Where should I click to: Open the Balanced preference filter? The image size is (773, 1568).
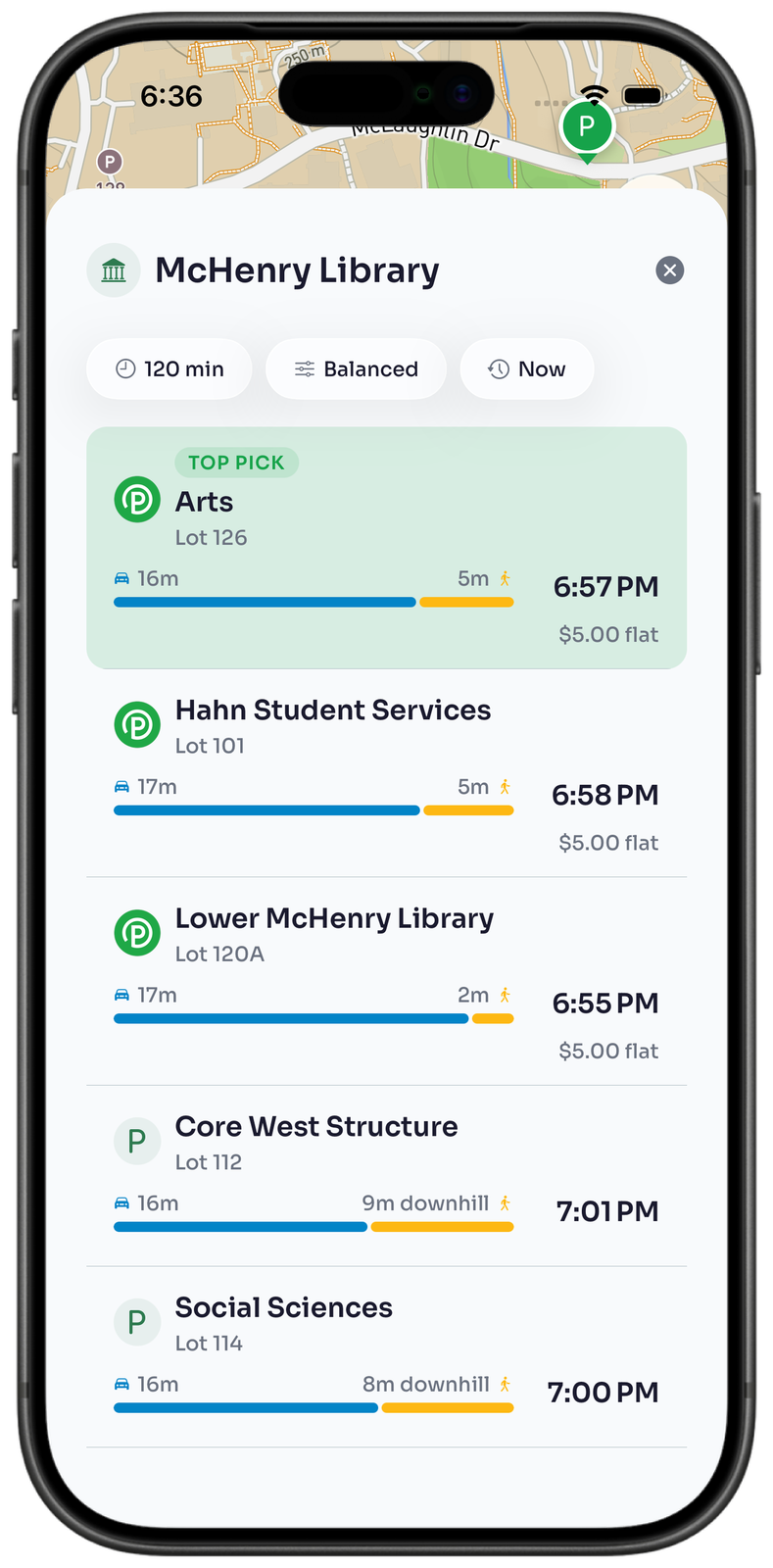(x=357, y=369)
